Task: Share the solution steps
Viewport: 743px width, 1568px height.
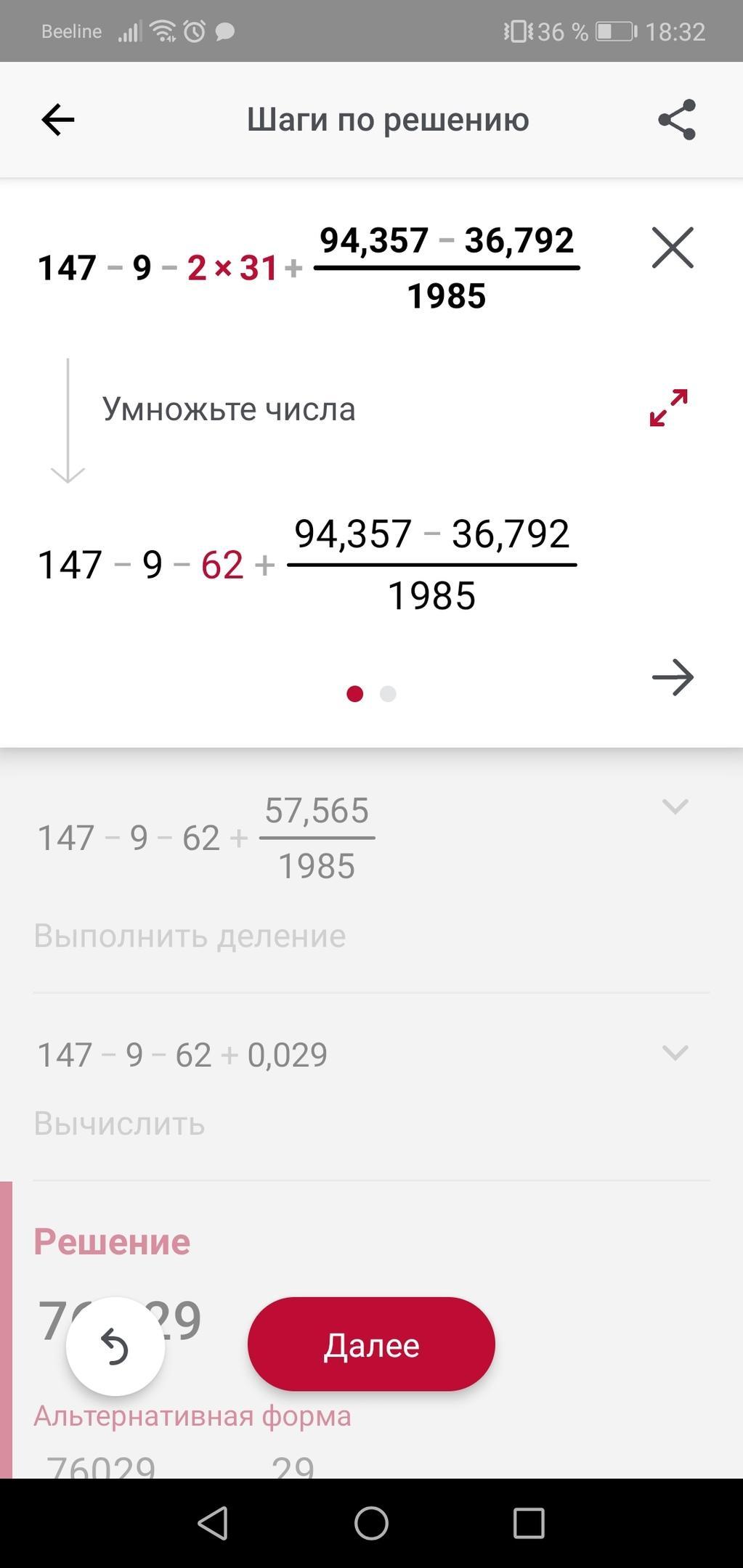Action: tap(677, 120)
